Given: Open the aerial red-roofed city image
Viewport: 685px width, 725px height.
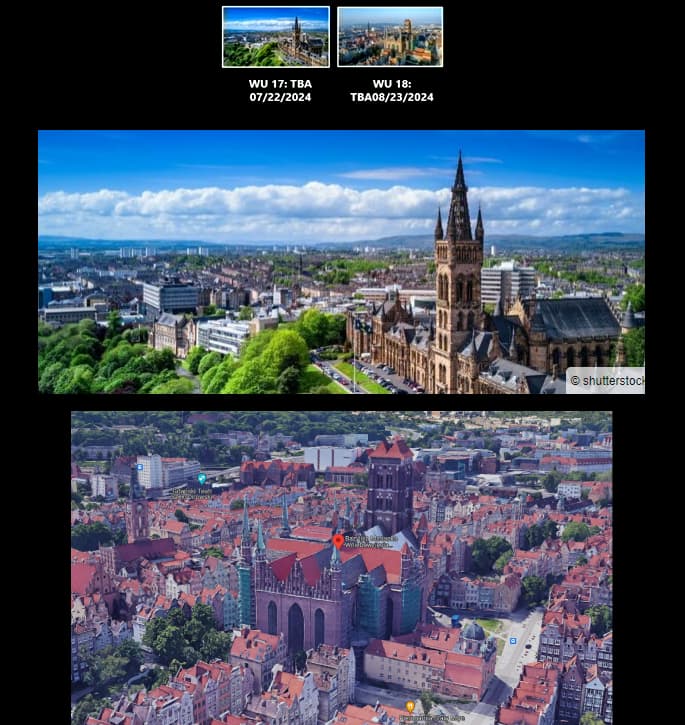Looking at the screenshot, I should coord(341,567).
